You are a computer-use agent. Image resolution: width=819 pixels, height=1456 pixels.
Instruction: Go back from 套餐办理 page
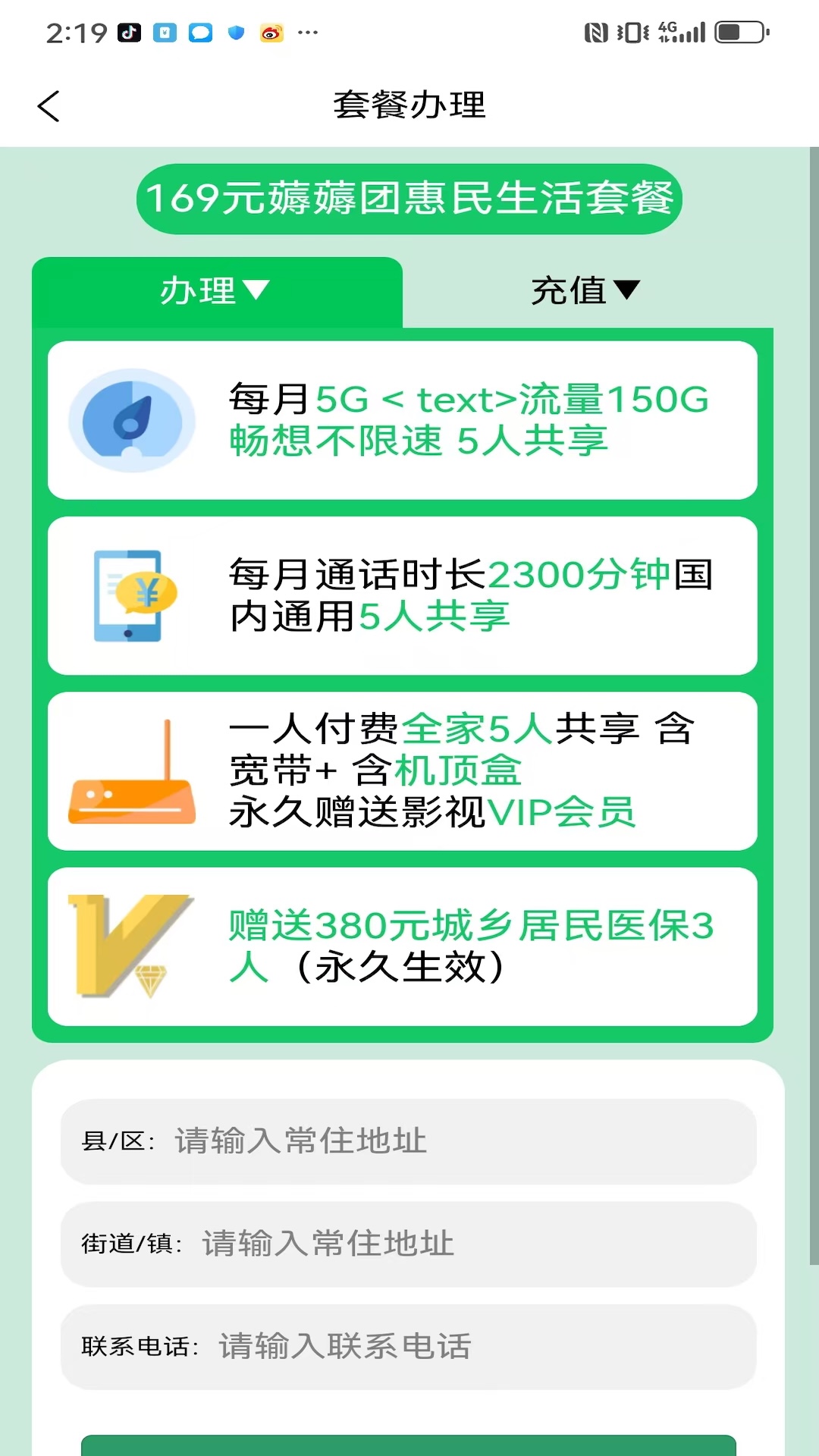[x=49, y=106]
